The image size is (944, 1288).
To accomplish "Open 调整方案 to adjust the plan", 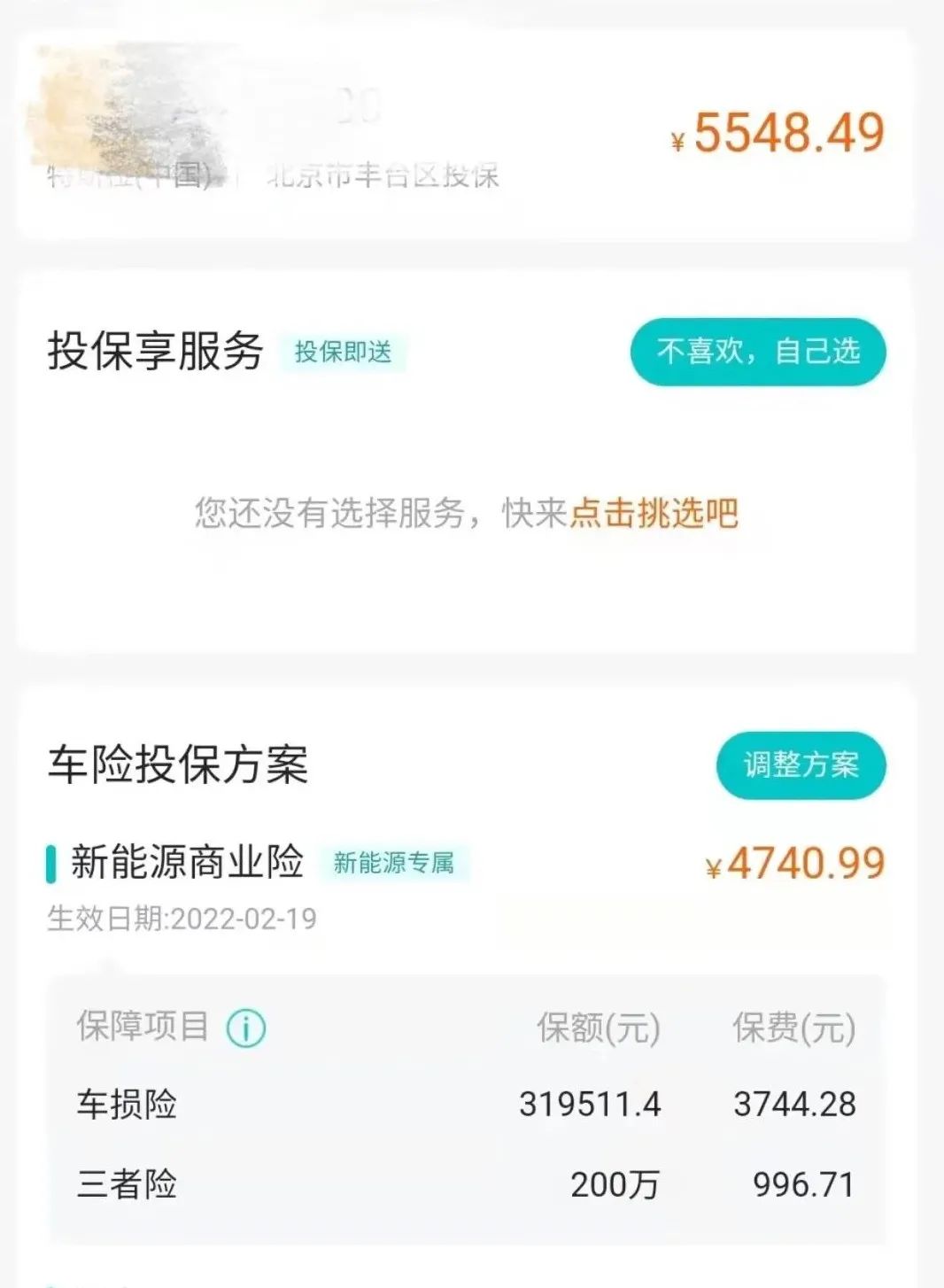I will point(801,767).
